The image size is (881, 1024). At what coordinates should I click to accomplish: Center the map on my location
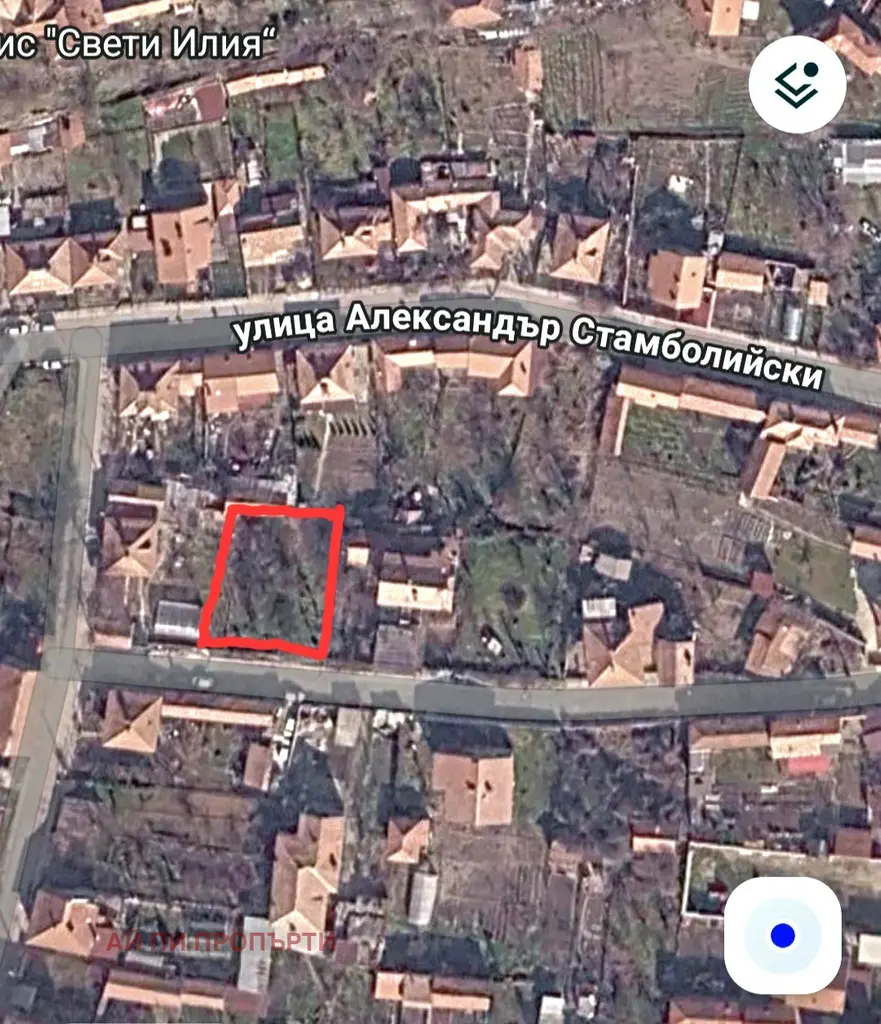pyautogui.click(x=782, y=935)
